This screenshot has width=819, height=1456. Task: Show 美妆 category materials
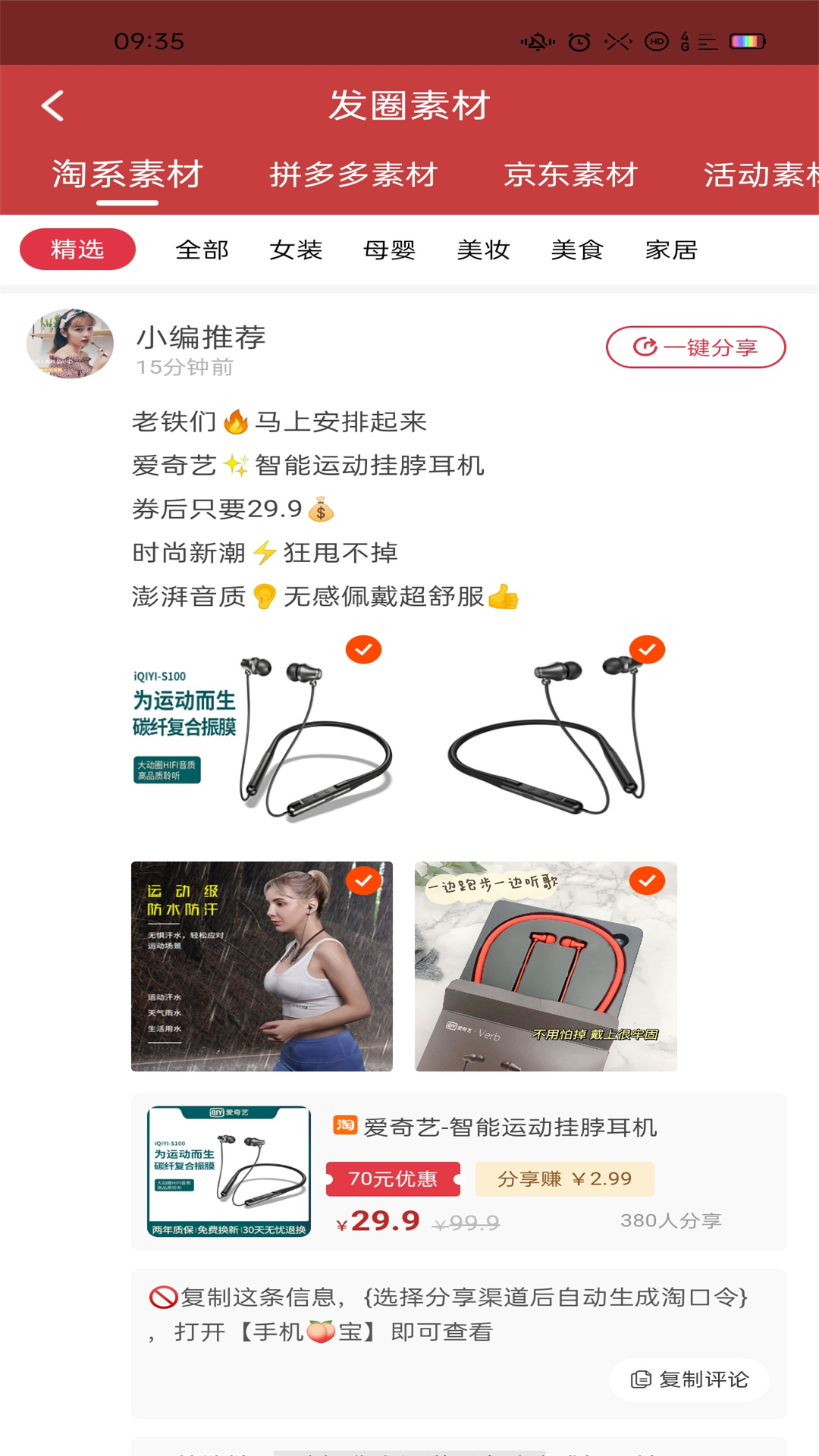[x=483, y=249]
